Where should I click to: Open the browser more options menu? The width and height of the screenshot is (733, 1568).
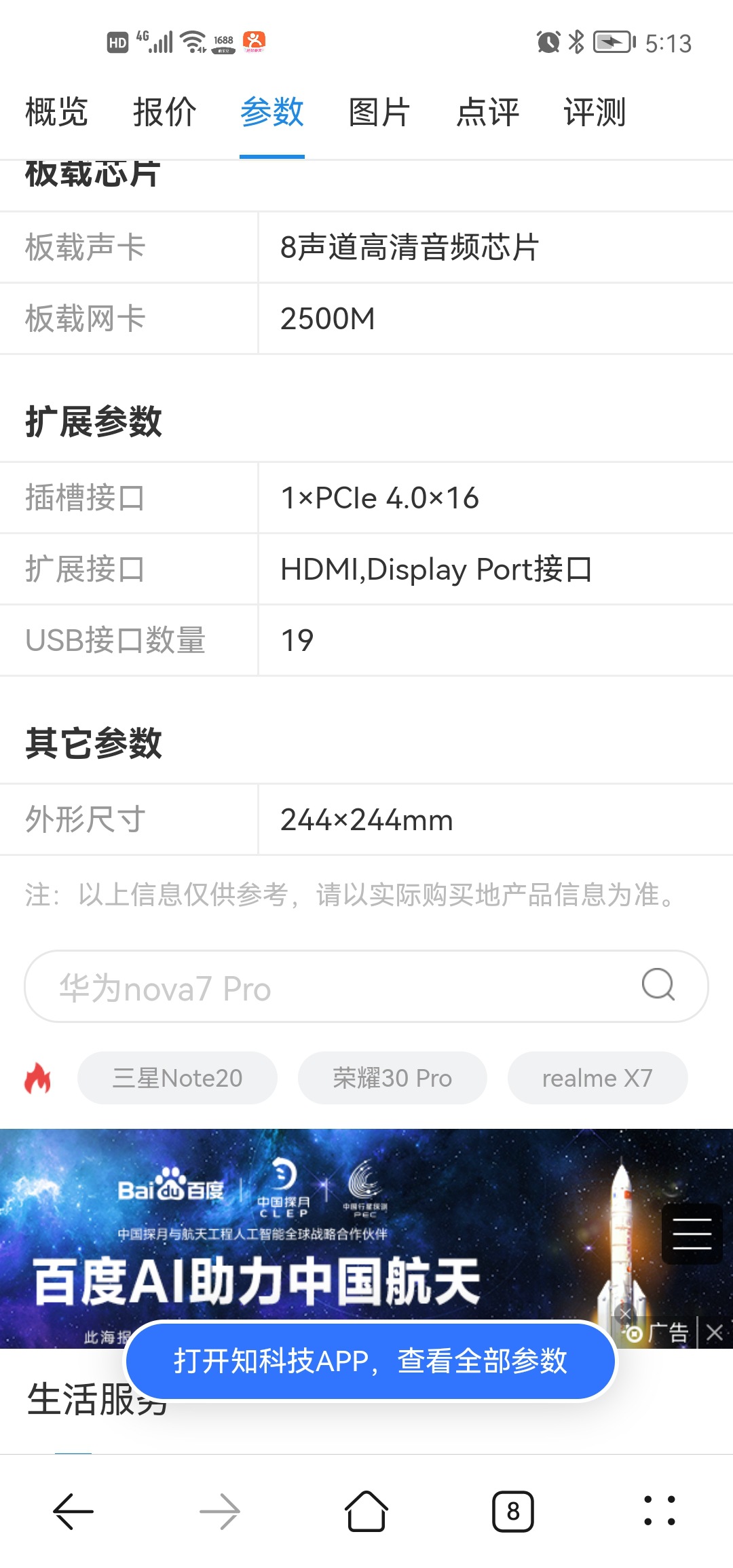click(x=659, y=1512)
